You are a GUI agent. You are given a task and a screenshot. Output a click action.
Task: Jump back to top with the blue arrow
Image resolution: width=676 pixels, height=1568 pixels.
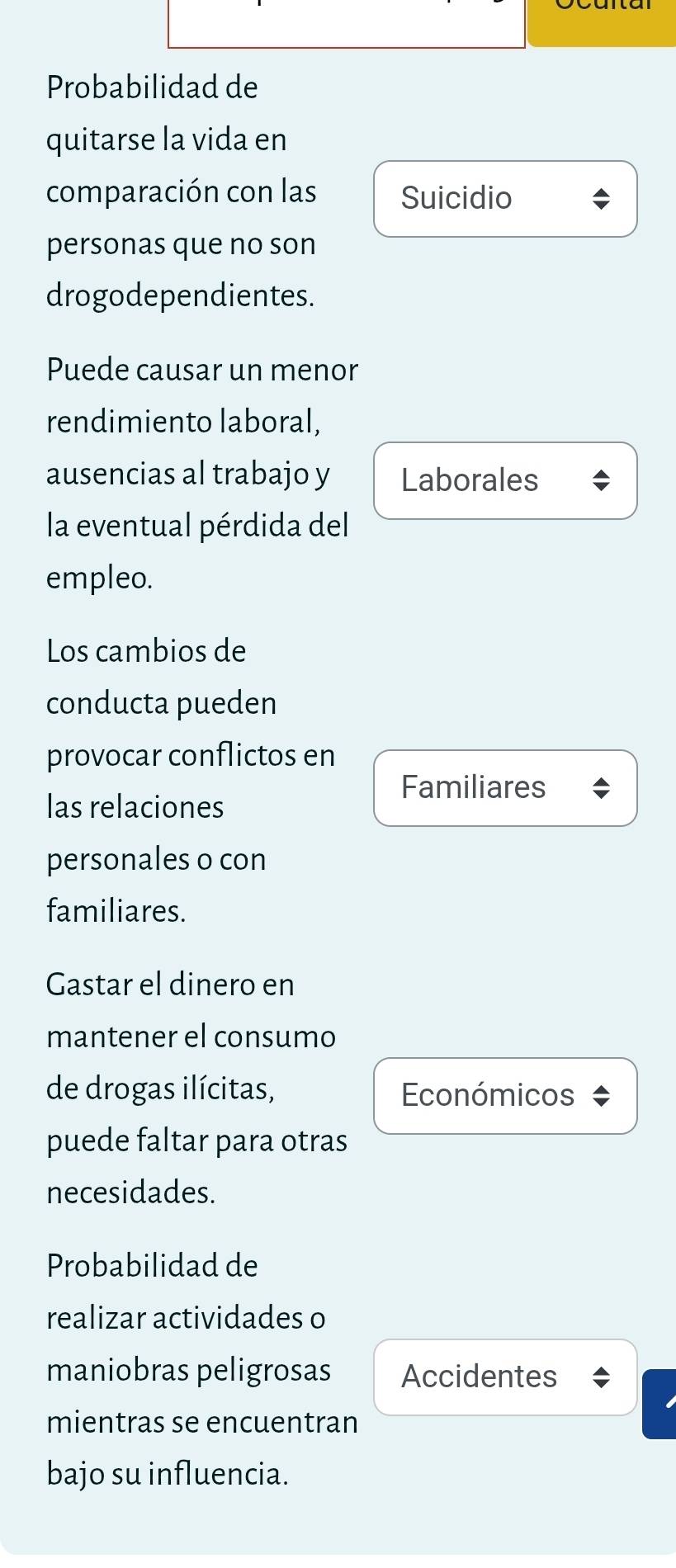coord(660,1404)
